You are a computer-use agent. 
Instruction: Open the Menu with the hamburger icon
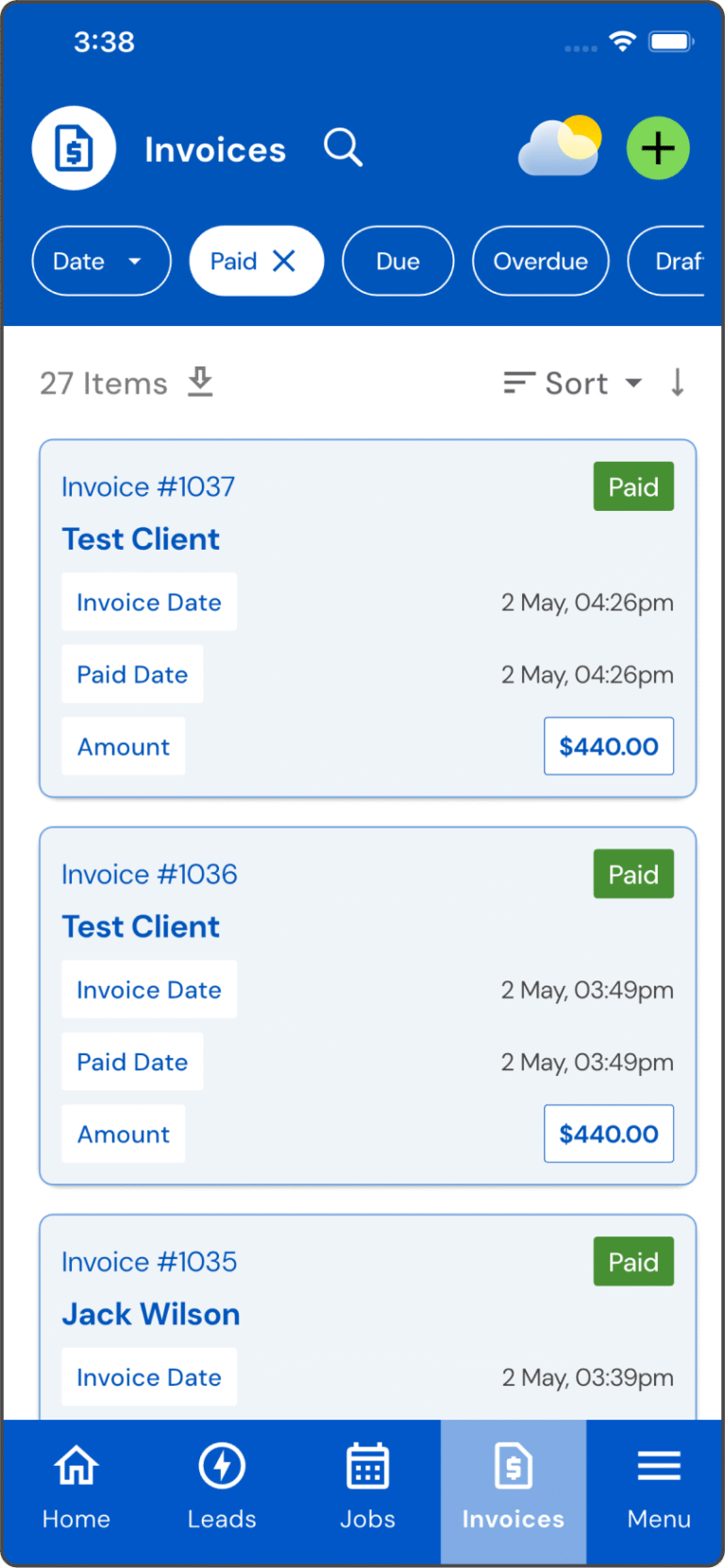point(658,1492)
